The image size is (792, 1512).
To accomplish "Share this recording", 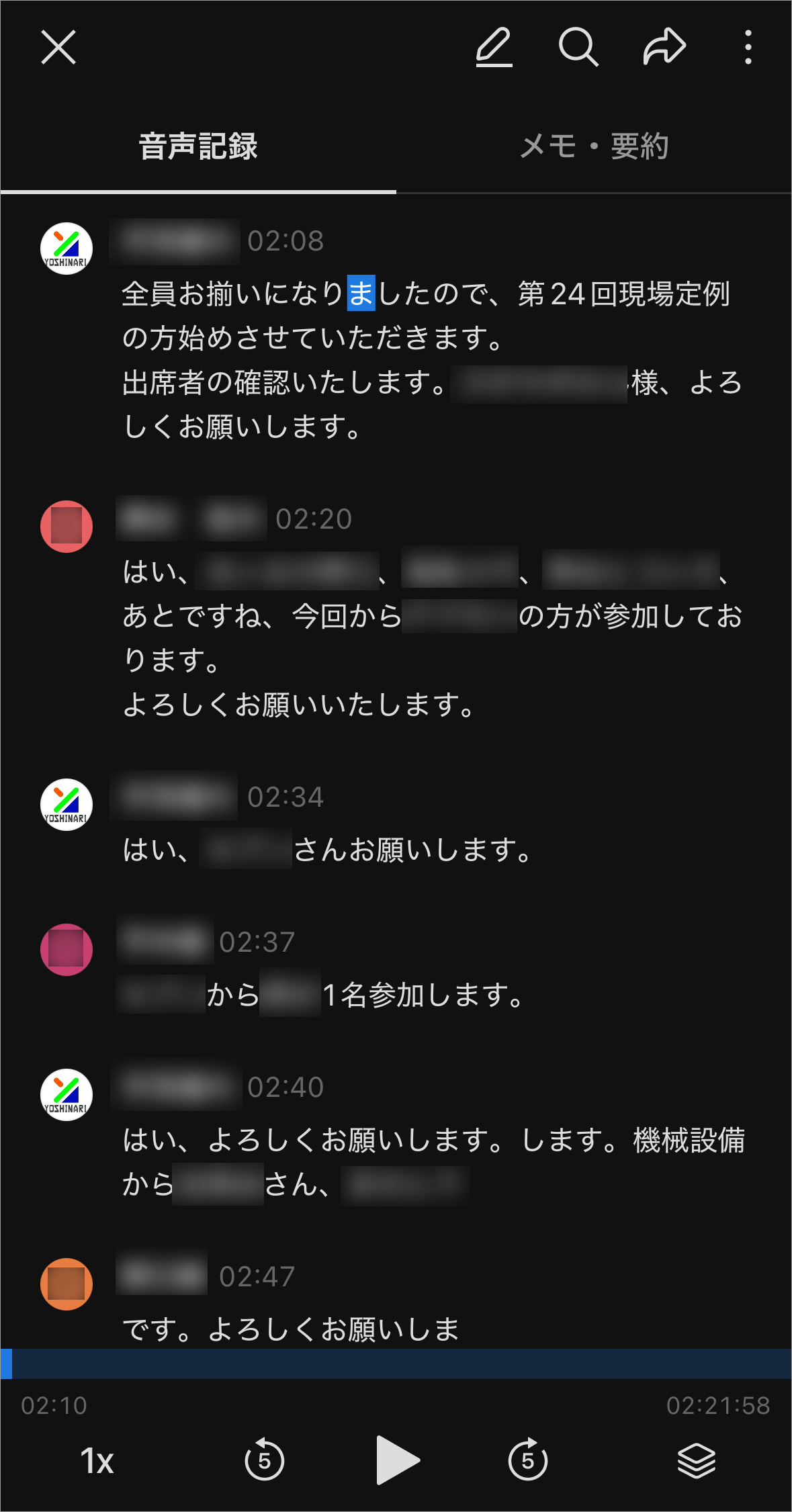I will [664, 47].
